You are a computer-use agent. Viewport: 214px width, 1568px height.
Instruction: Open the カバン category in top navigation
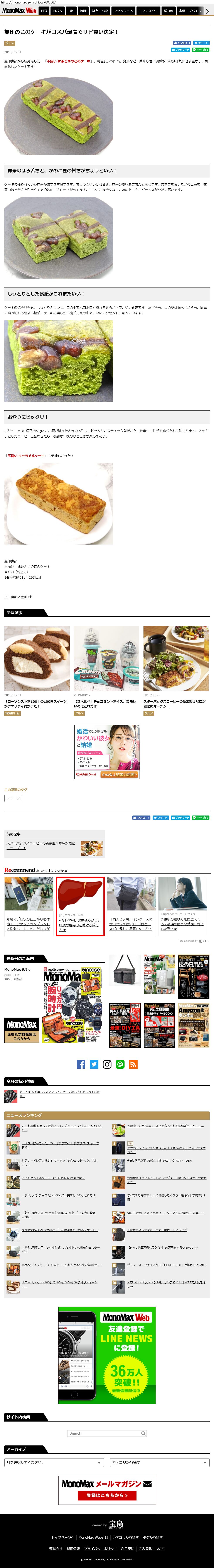(58, 11)
